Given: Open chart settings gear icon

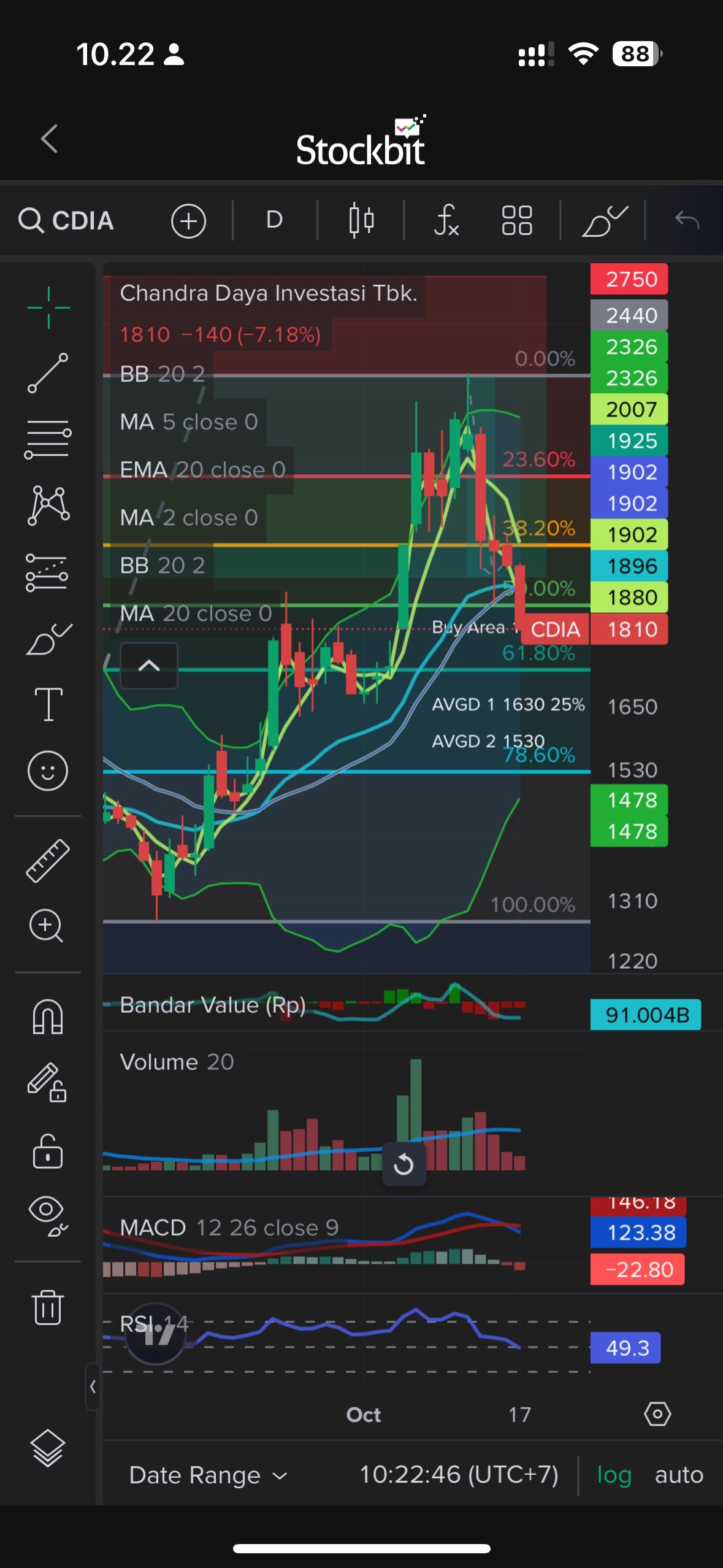Looking at the screenshot, I should [x=657, y=1414].
